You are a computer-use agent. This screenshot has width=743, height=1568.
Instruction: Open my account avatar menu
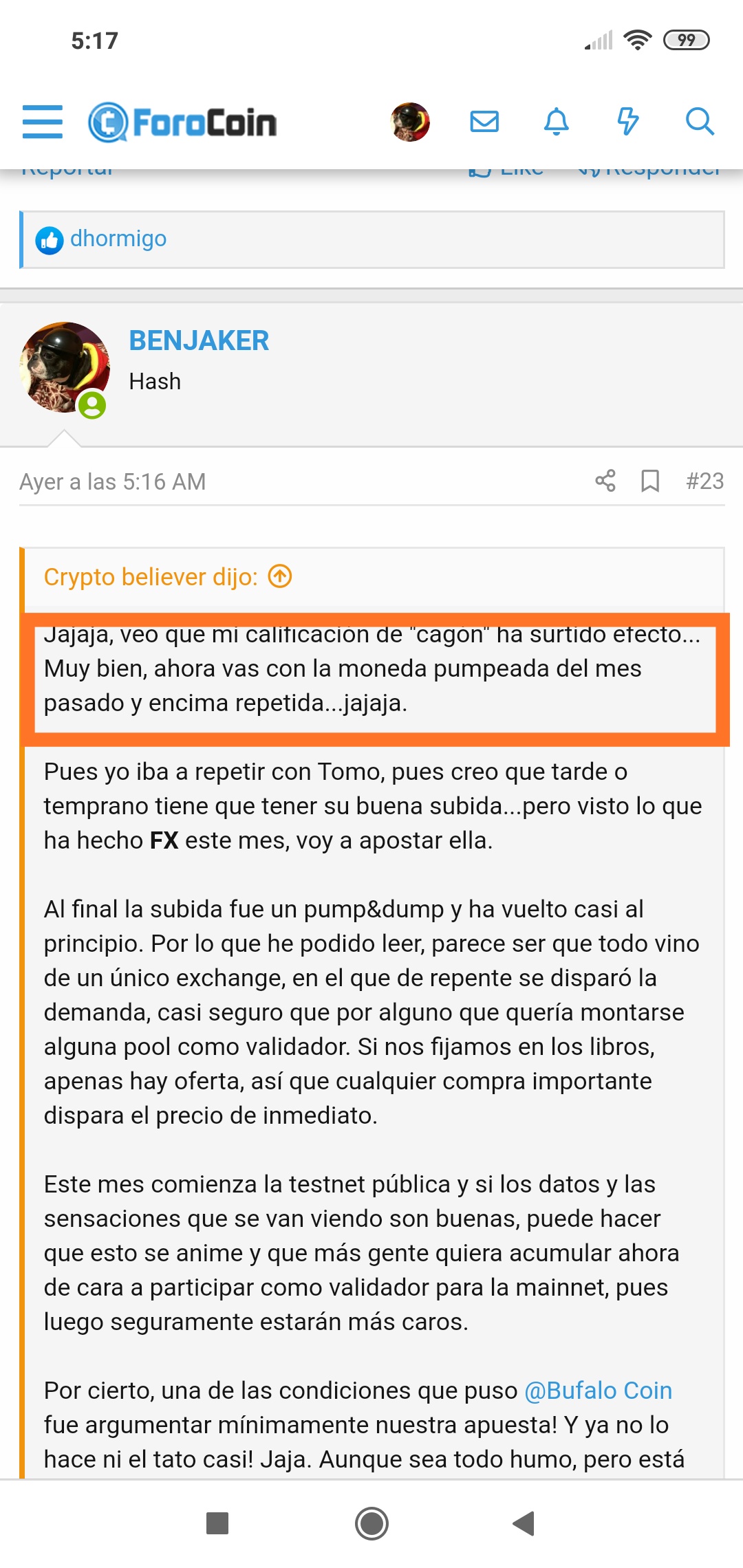point(410,122)
